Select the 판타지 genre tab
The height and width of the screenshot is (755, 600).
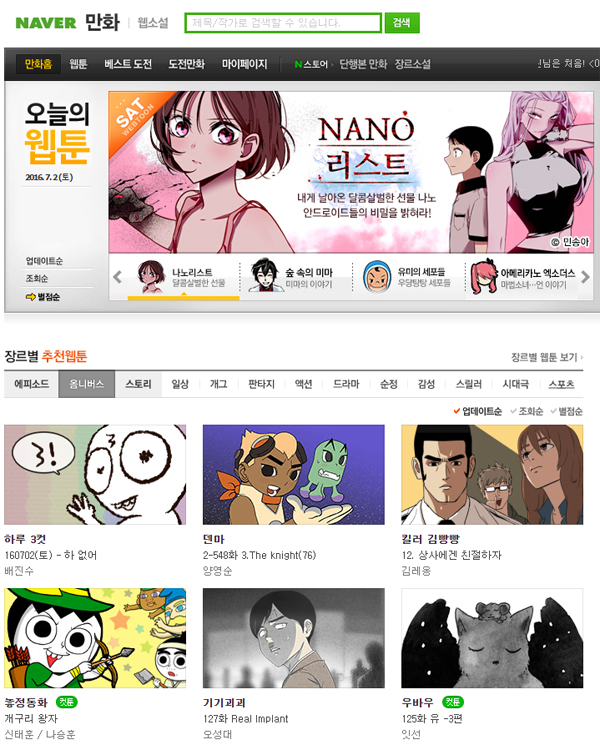(260, 384)
